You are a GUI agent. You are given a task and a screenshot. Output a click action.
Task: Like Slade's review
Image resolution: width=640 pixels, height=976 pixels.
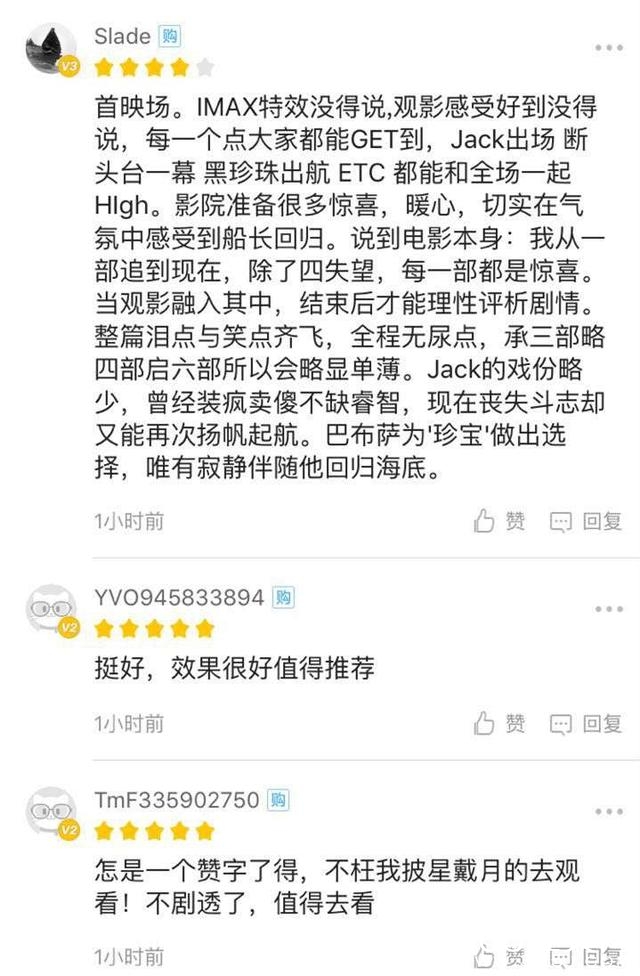500,521
